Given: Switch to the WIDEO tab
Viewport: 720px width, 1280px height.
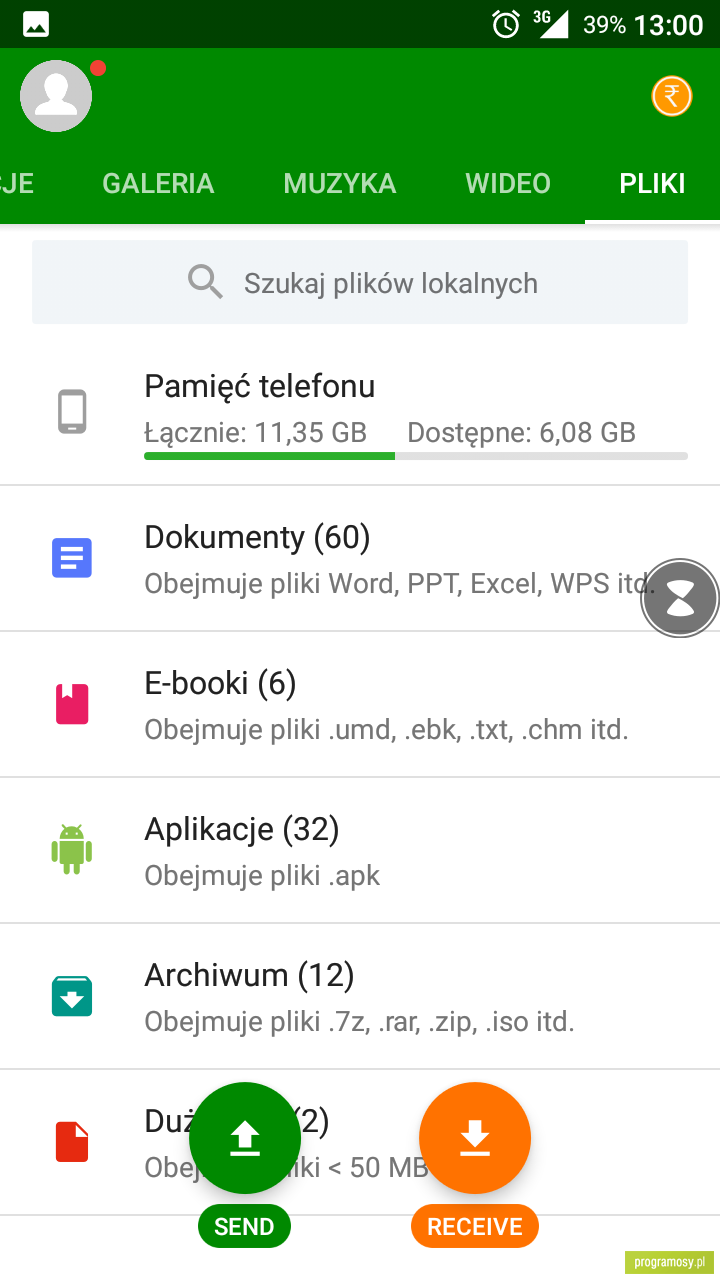Looking at the screenshot, I should (x=508, y=183).
